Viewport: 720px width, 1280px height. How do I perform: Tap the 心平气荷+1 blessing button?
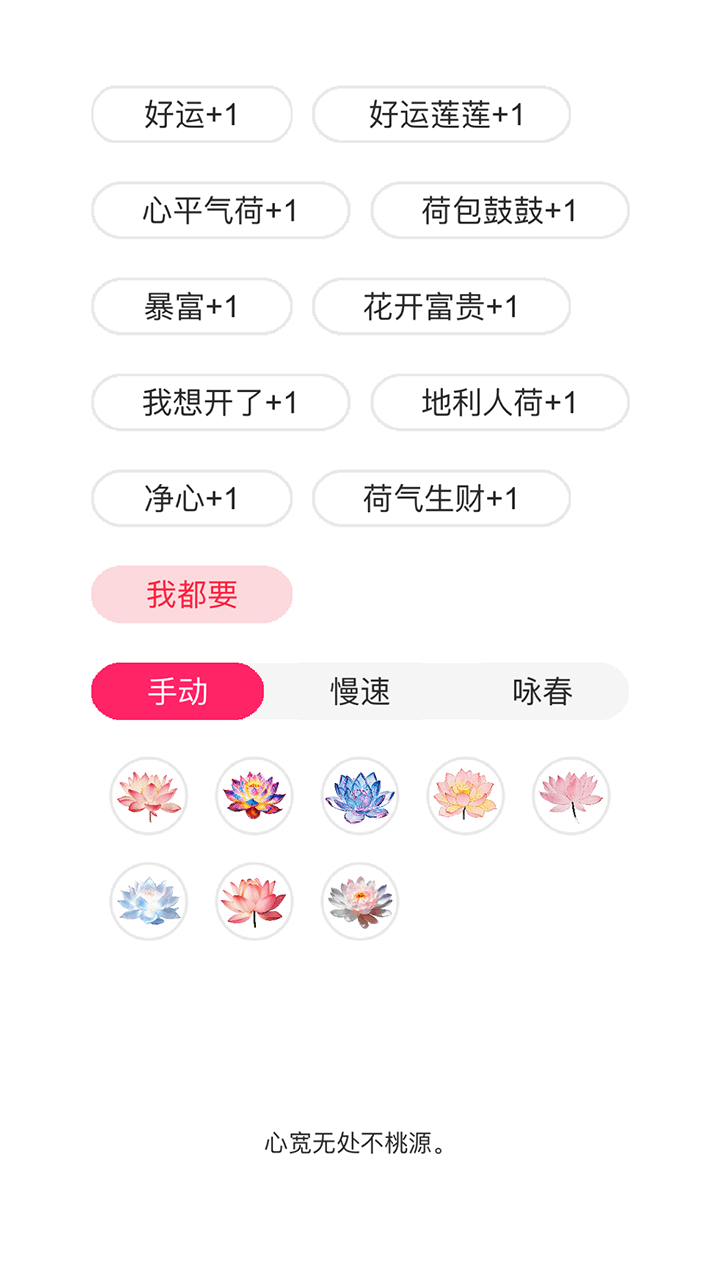(220, 211)
